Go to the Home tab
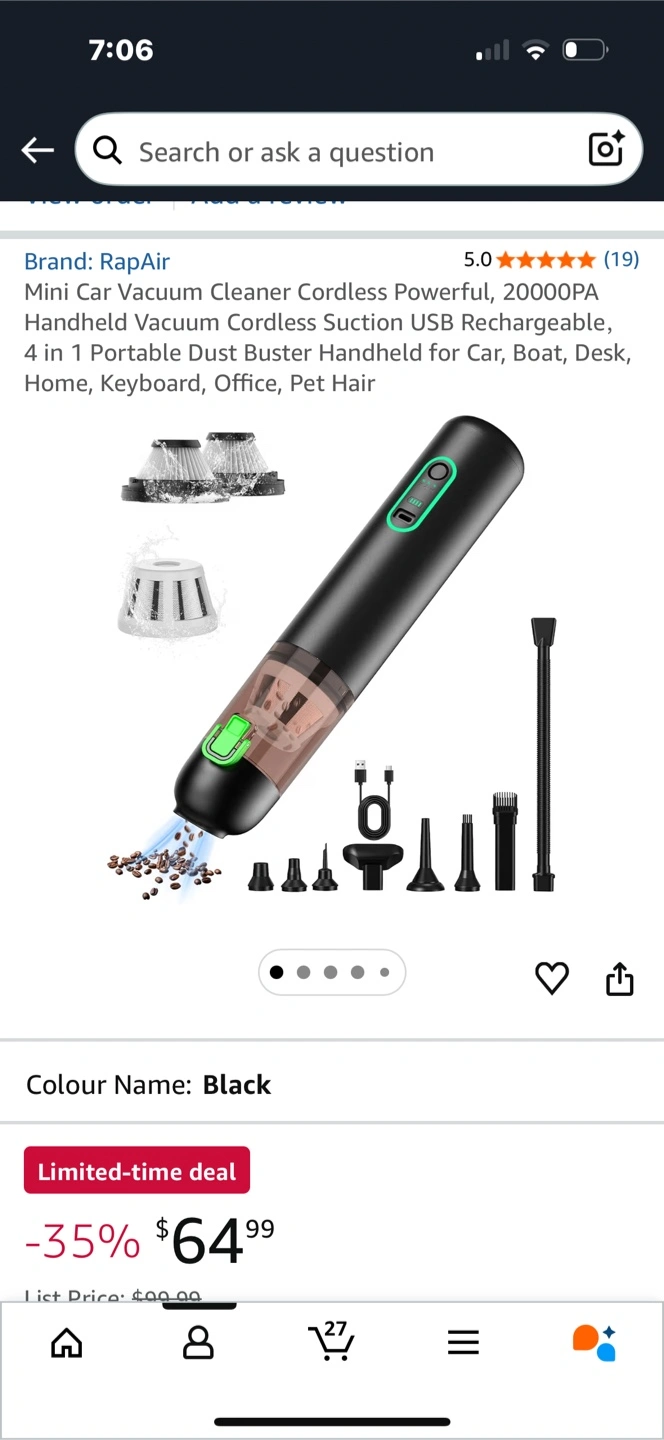The height and width of the screenshot is (1440, 664). [x=67, y=1342]
